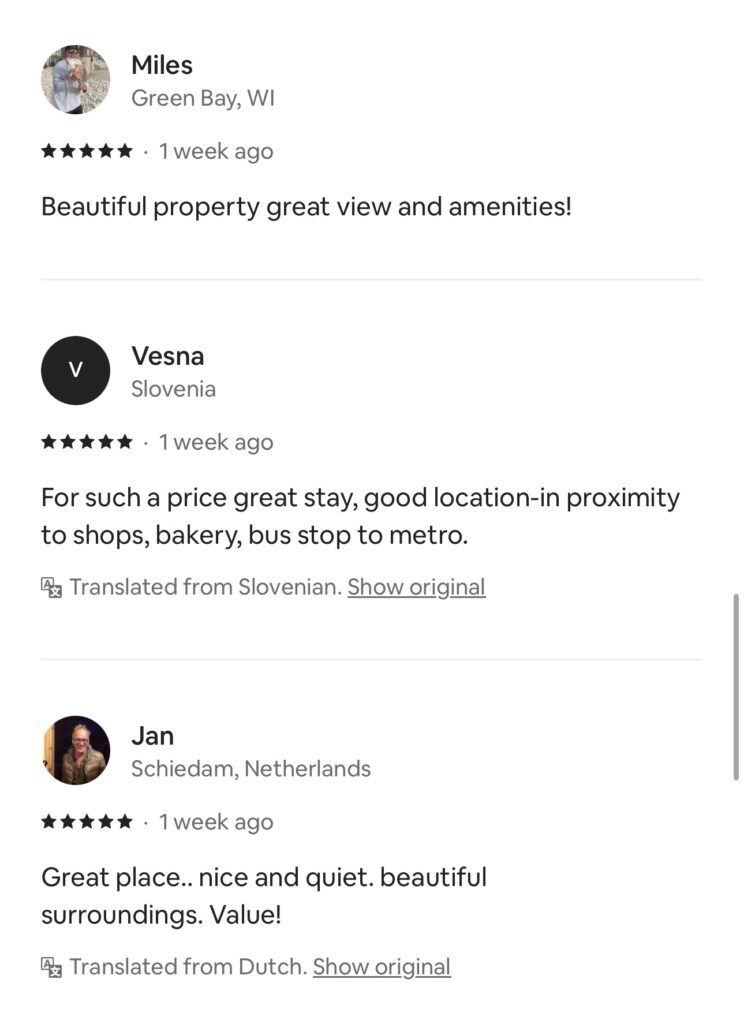The width and height of the screenshot is (744, 1024).
Task: Open Miles's profile photo
Action: [75, 80]
